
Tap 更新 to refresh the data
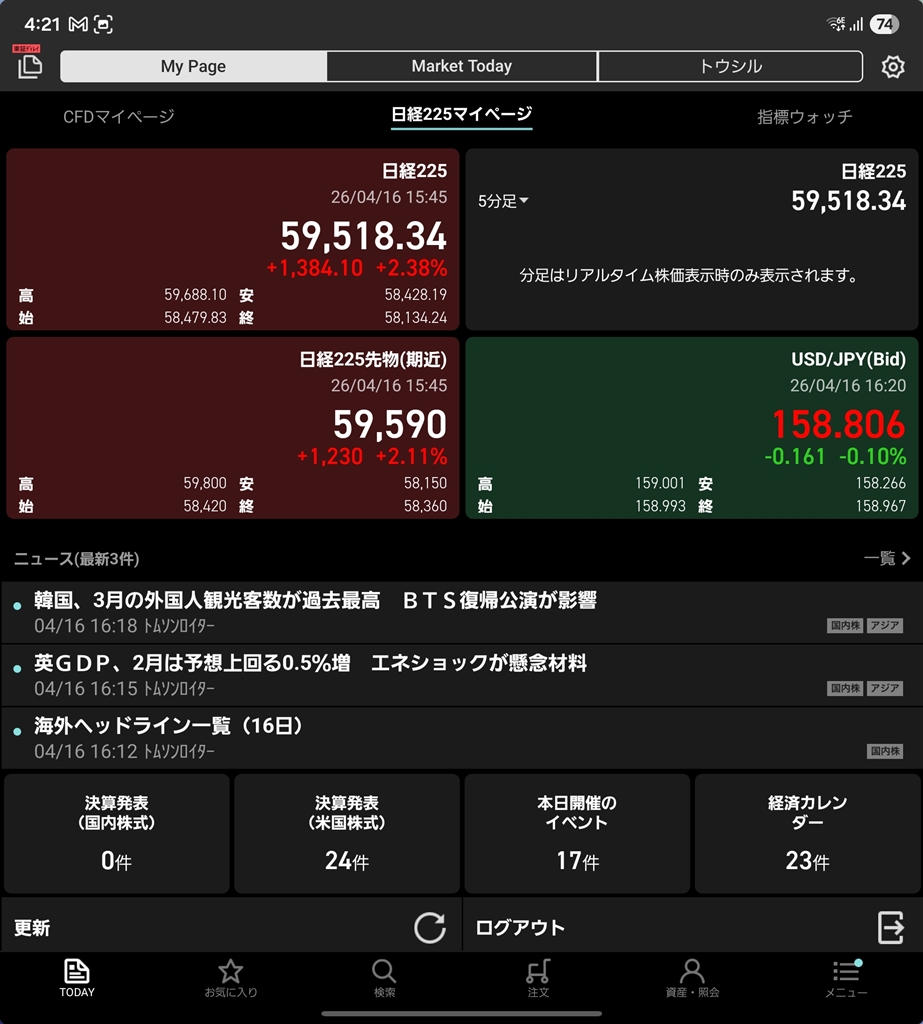pos(230,927)
